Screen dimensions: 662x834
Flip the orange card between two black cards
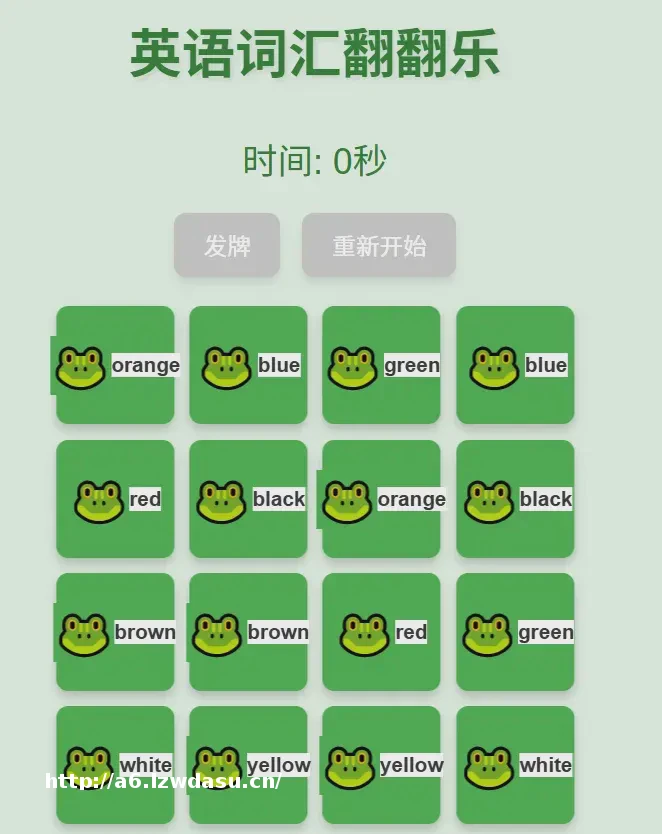pyautogui.click(x=381, y=499)
